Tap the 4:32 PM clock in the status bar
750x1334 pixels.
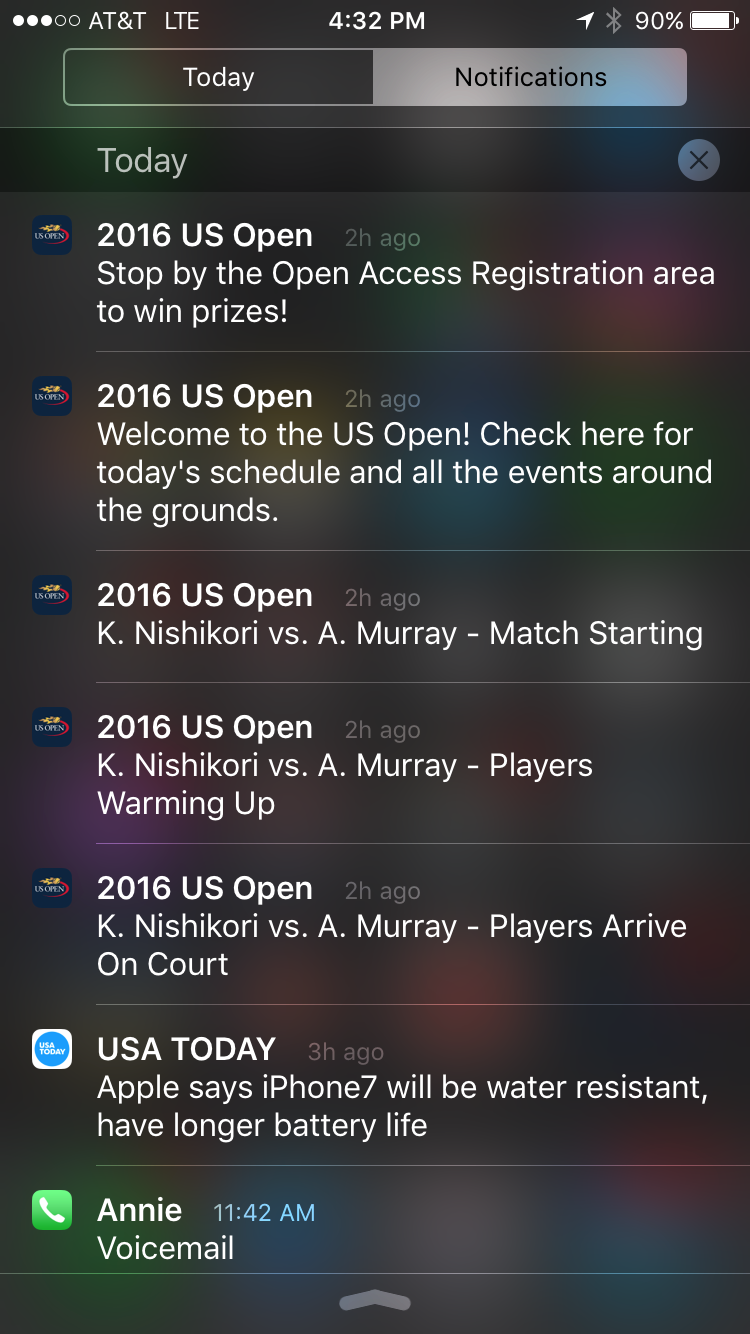tap(375, 19)
